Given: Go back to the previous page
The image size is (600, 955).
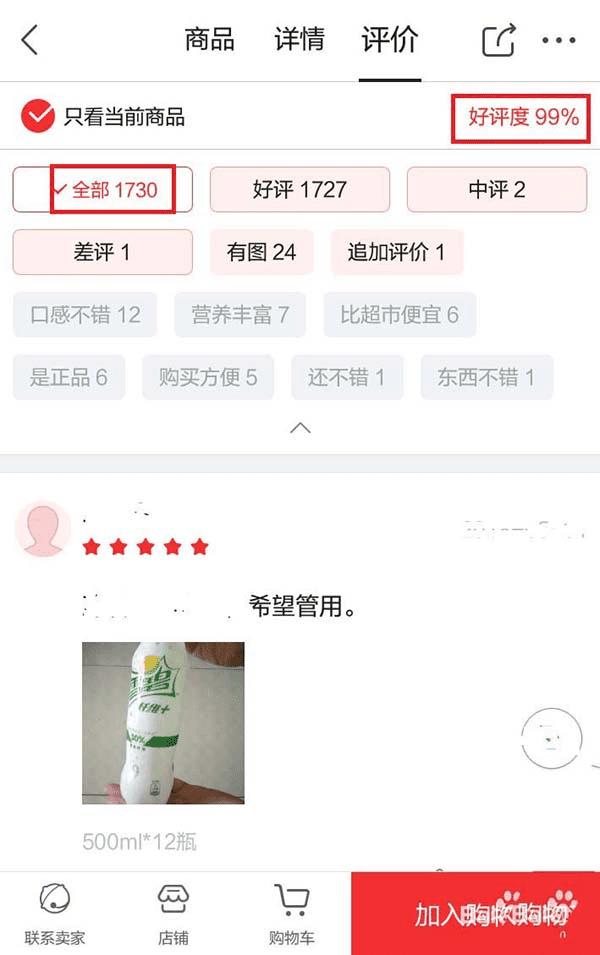Looking at the screenshot, I should point(30,41).
